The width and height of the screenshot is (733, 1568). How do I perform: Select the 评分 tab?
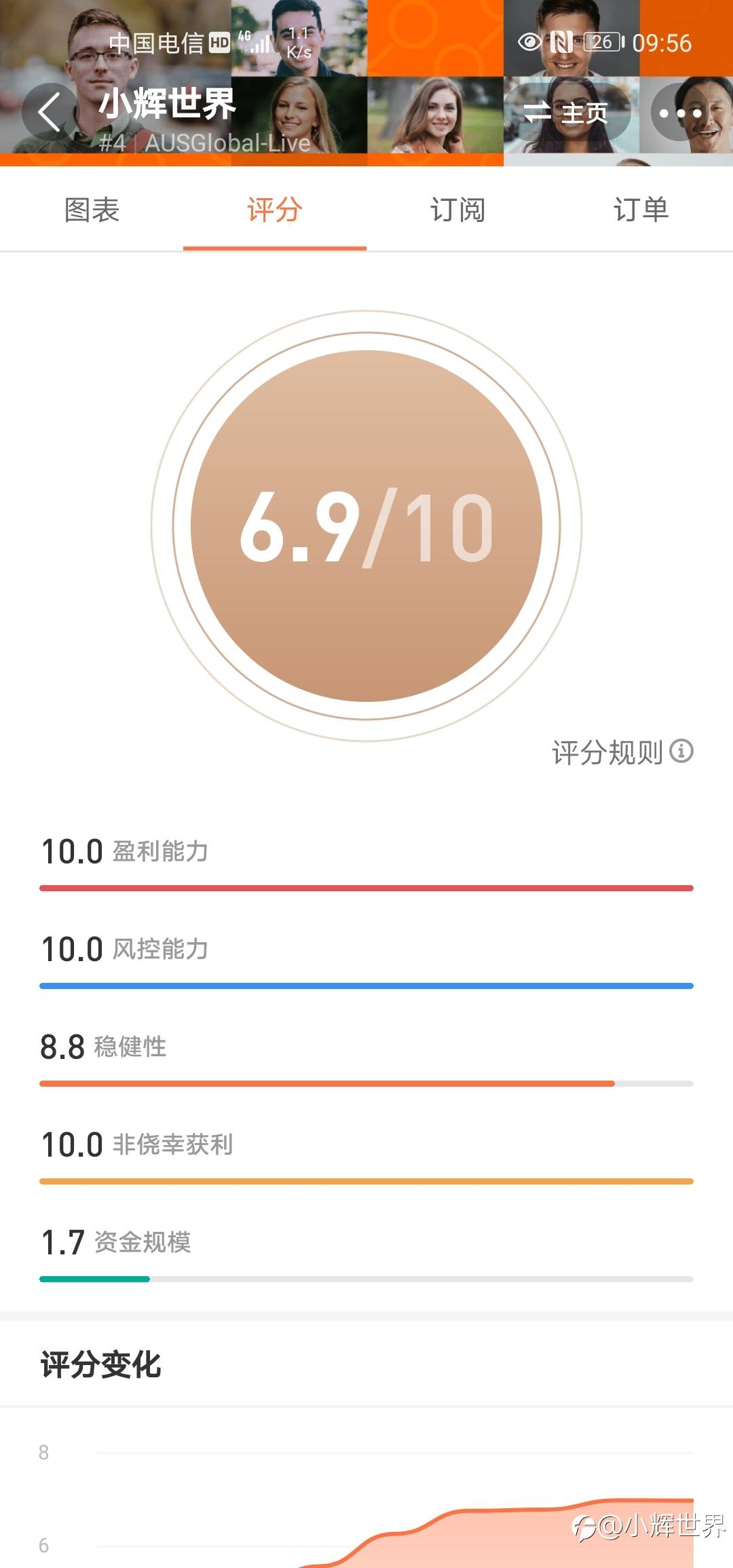coord(274,210)
